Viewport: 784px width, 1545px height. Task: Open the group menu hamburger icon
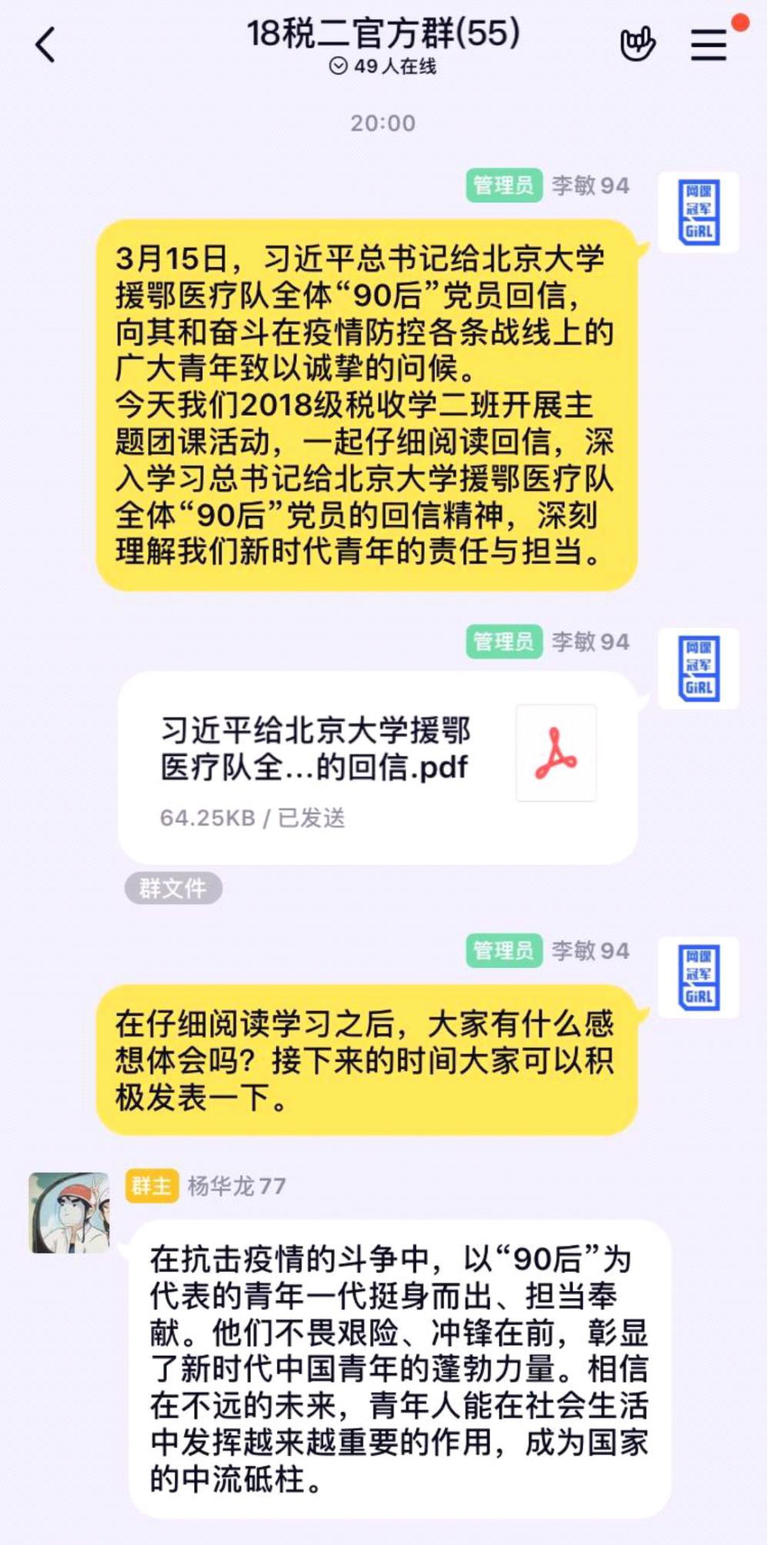pyautogui.click(x=708, y=45)
